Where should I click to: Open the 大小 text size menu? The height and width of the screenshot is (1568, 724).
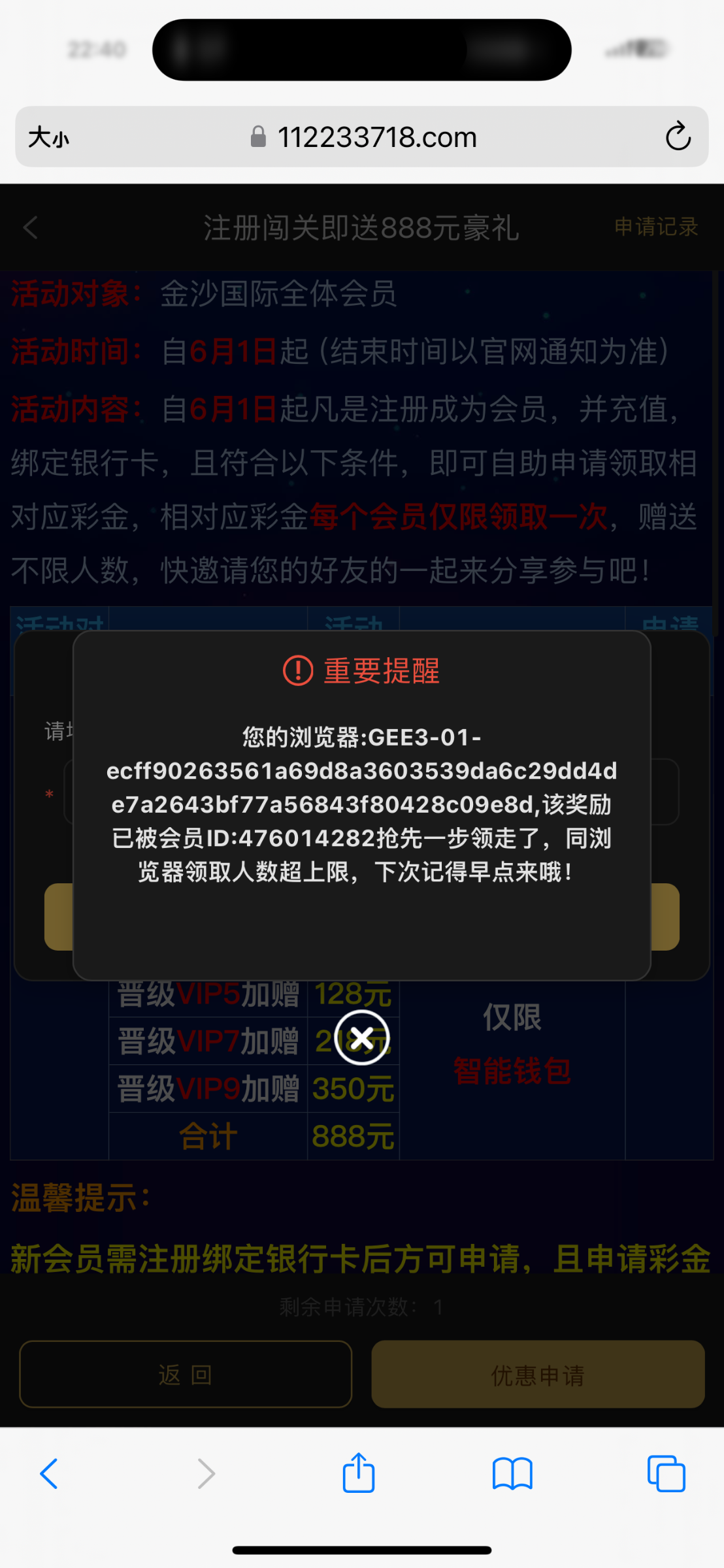click(x=49, y=138)
